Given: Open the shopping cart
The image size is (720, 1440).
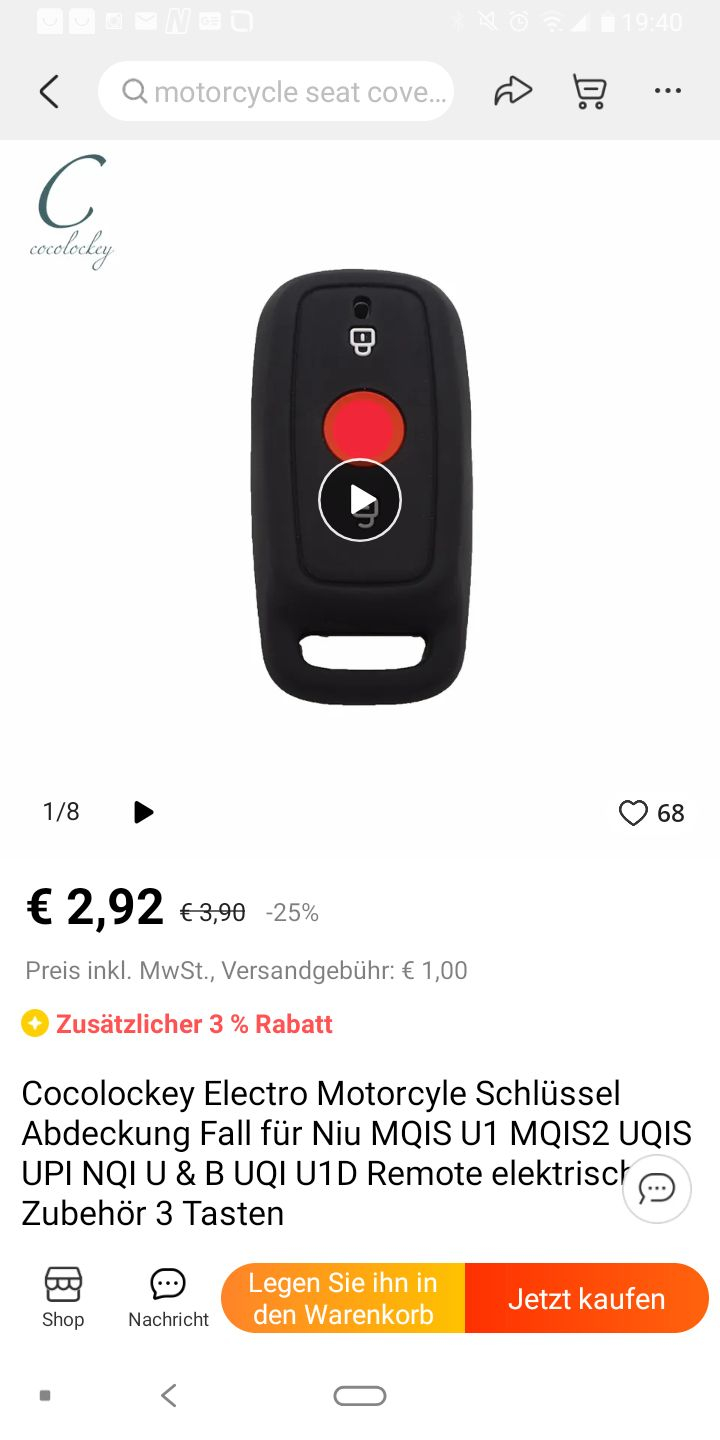Looking at the screenshot, I should click(590, 92).
